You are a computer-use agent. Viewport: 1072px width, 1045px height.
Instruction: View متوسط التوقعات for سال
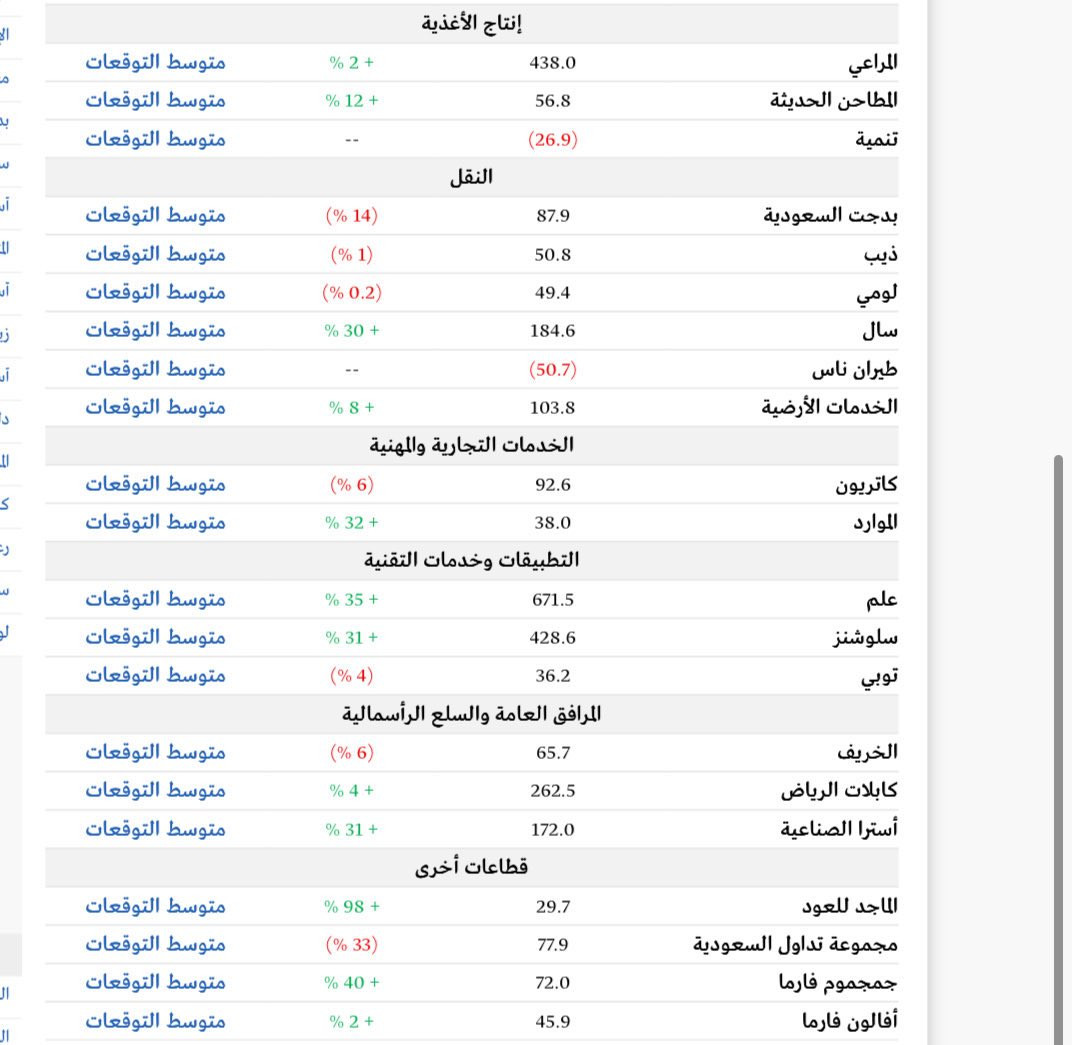(x=155, y=331)
